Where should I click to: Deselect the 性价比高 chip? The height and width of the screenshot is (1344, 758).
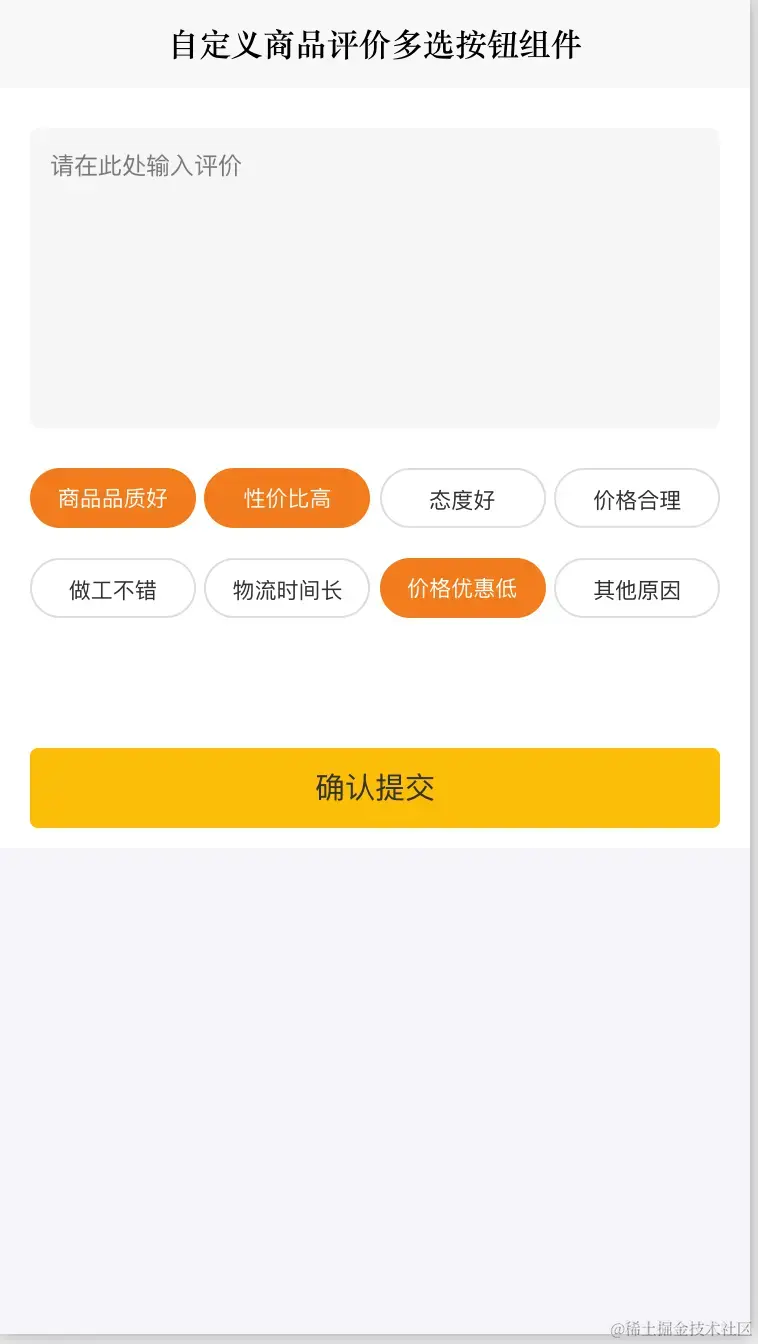(x=287, y=498)
